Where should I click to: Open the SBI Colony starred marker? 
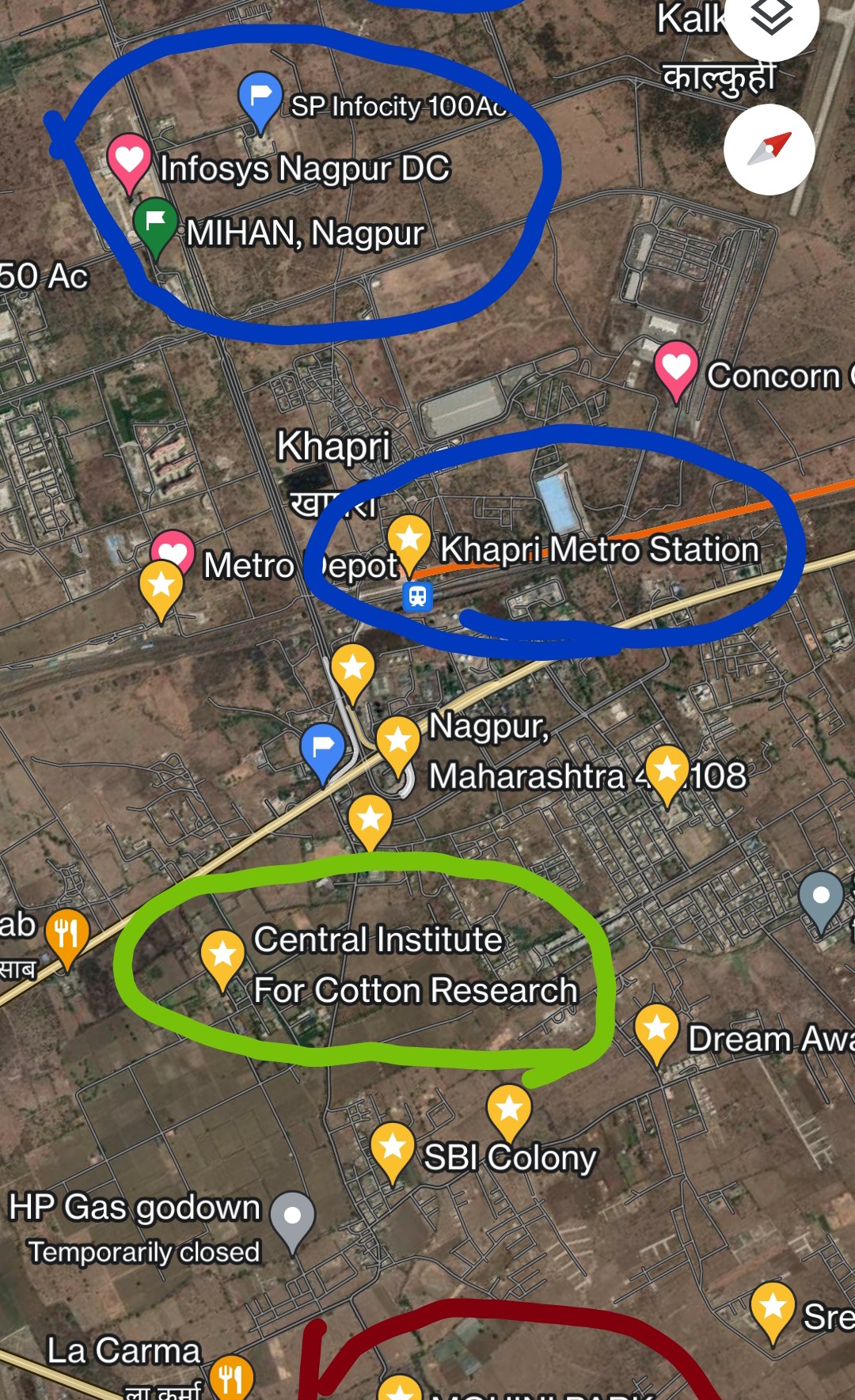509,1110
